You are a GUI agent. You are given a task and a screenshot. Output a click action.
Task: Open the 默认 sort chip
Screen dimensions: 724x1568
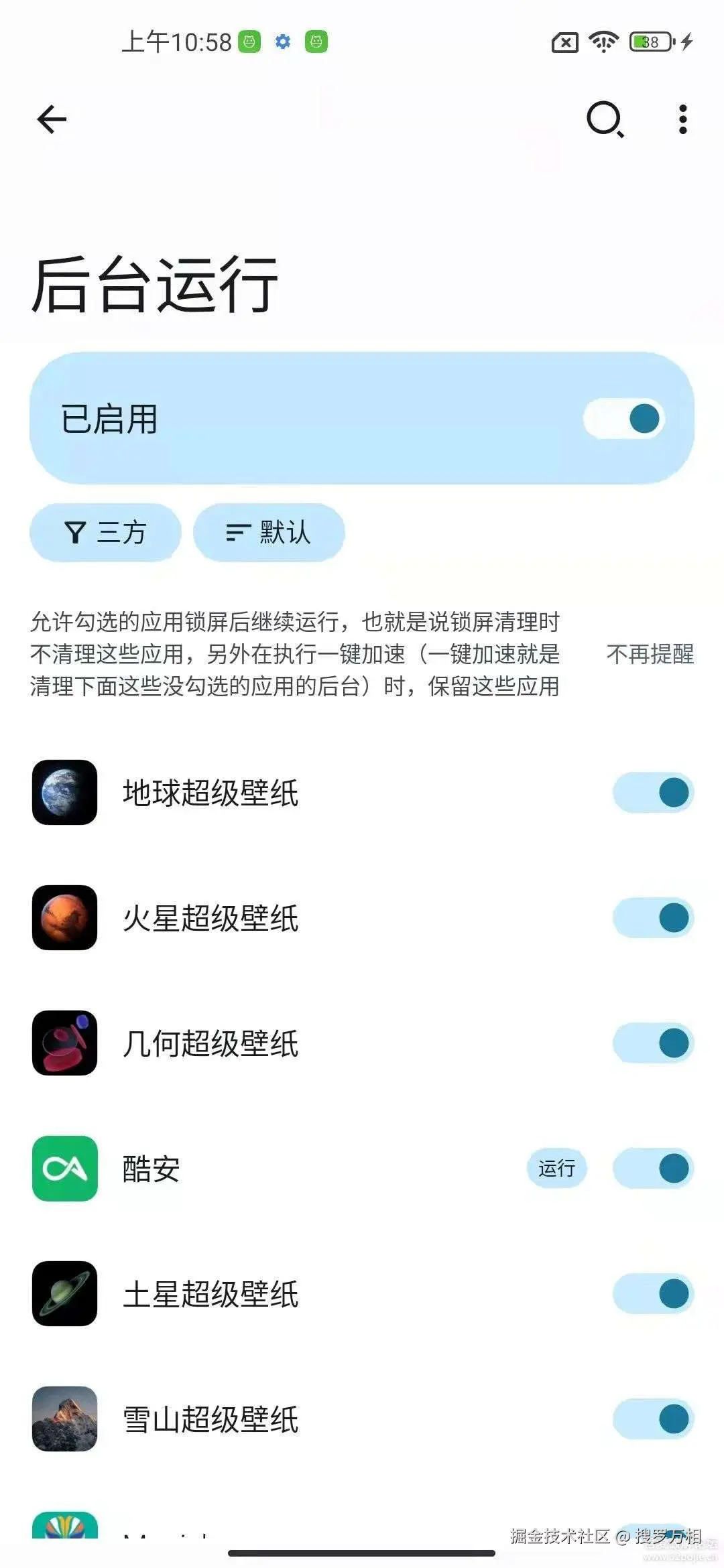(269, 533)
